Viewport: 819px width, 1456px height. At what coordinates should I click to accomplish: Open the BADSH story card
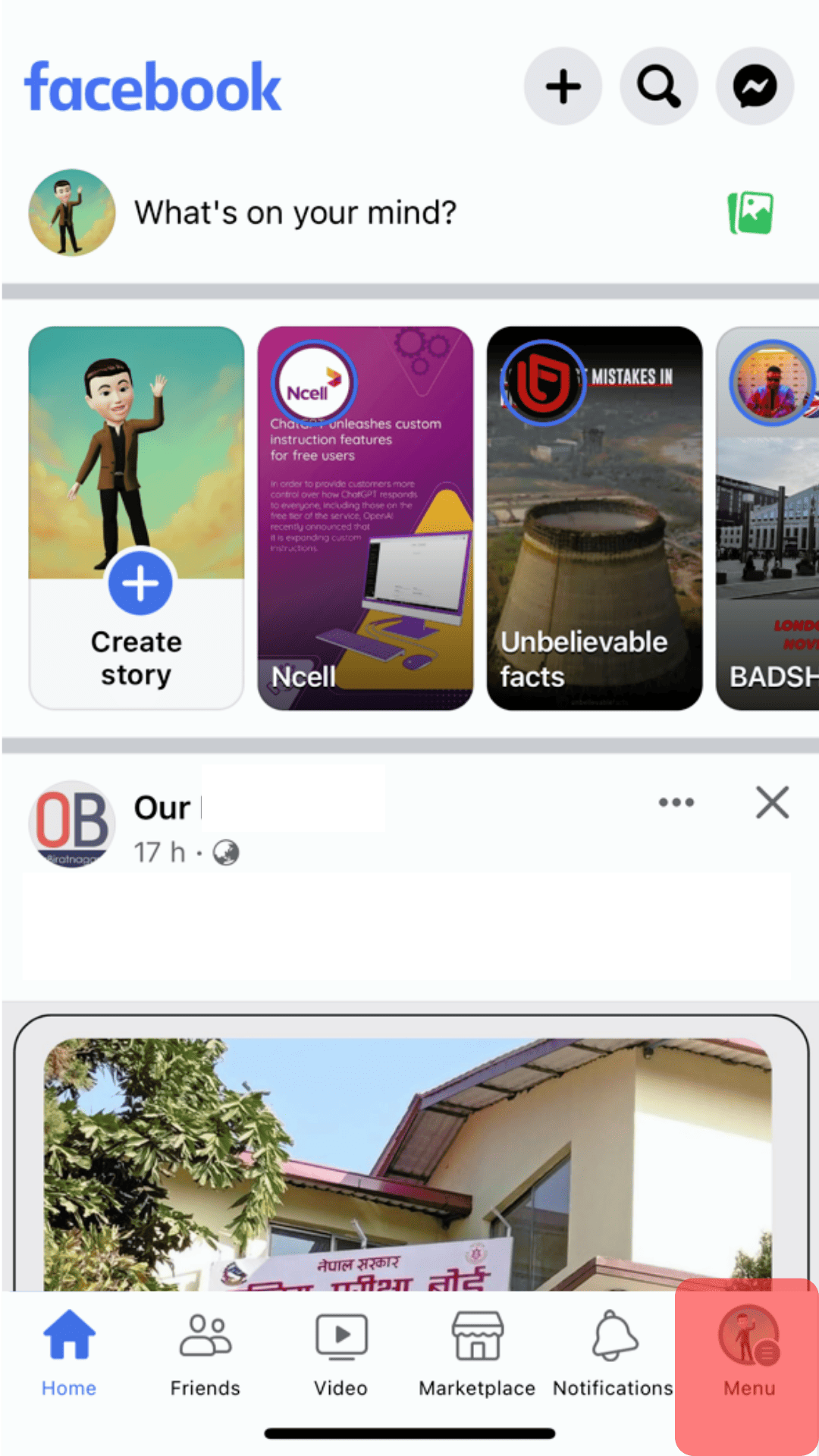767,518
